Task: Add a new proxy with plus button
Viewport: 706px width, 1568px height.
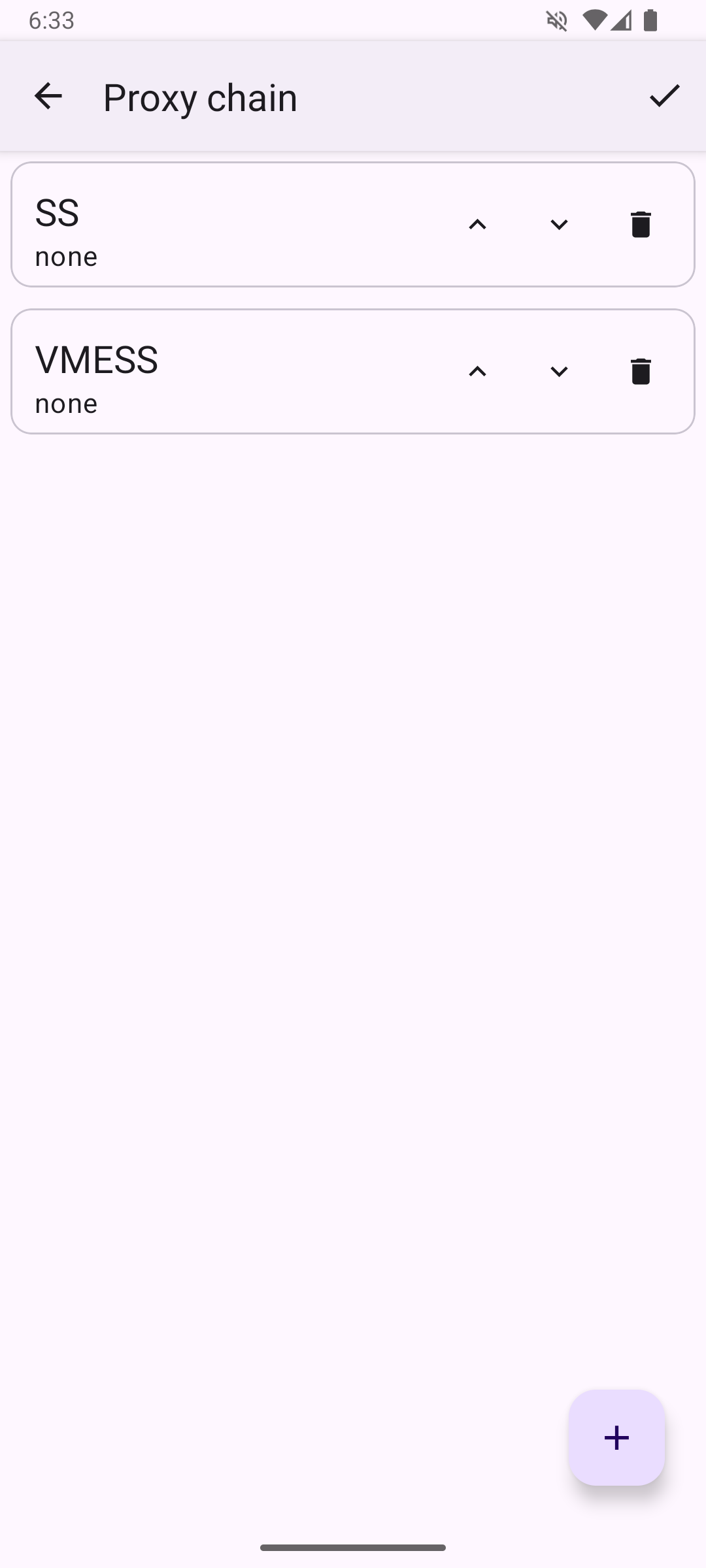Action: coord(616,1437)
